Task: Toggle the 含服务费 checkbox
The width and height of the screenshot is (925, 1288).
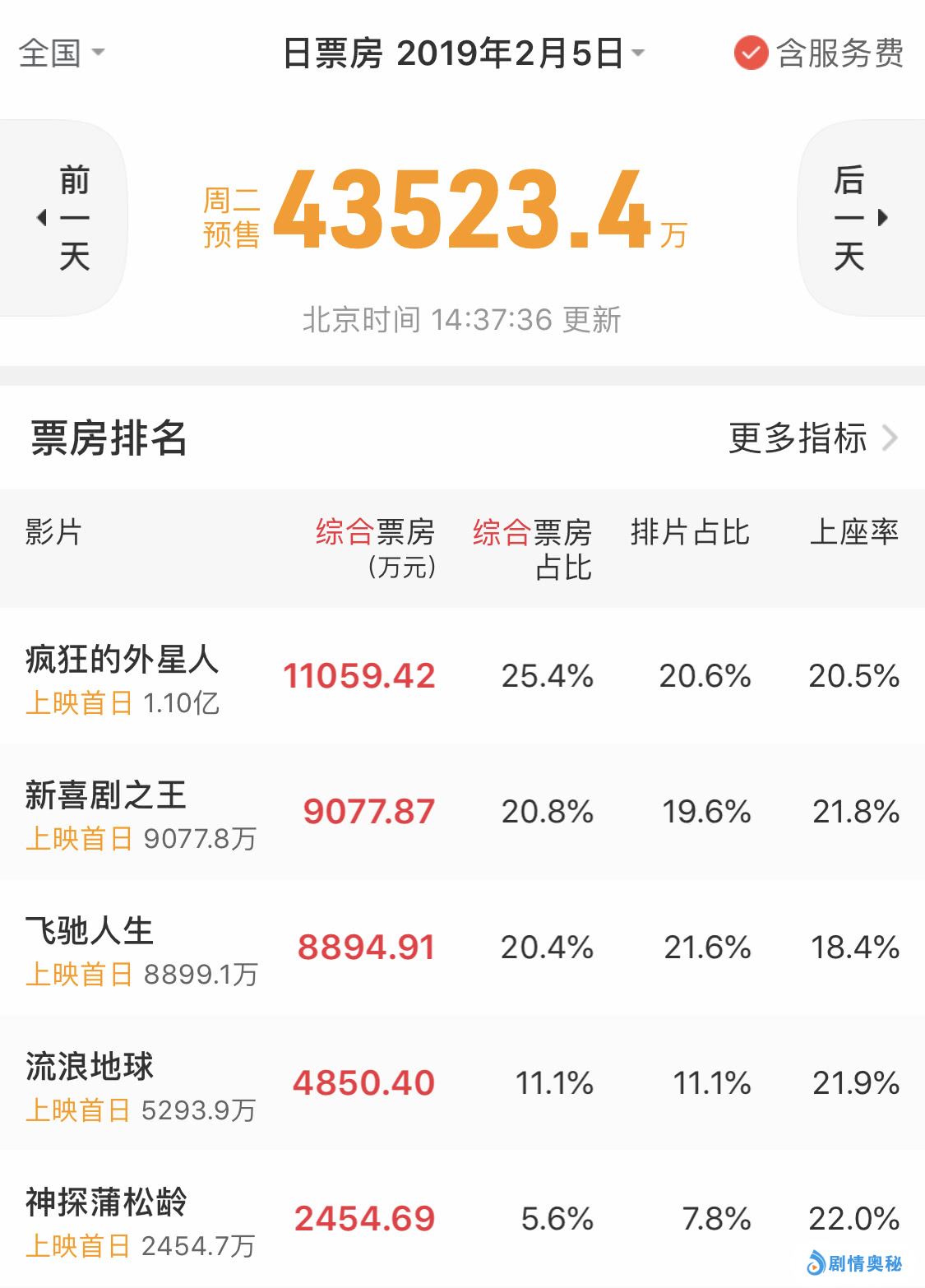Action: (x=750, y=53)
